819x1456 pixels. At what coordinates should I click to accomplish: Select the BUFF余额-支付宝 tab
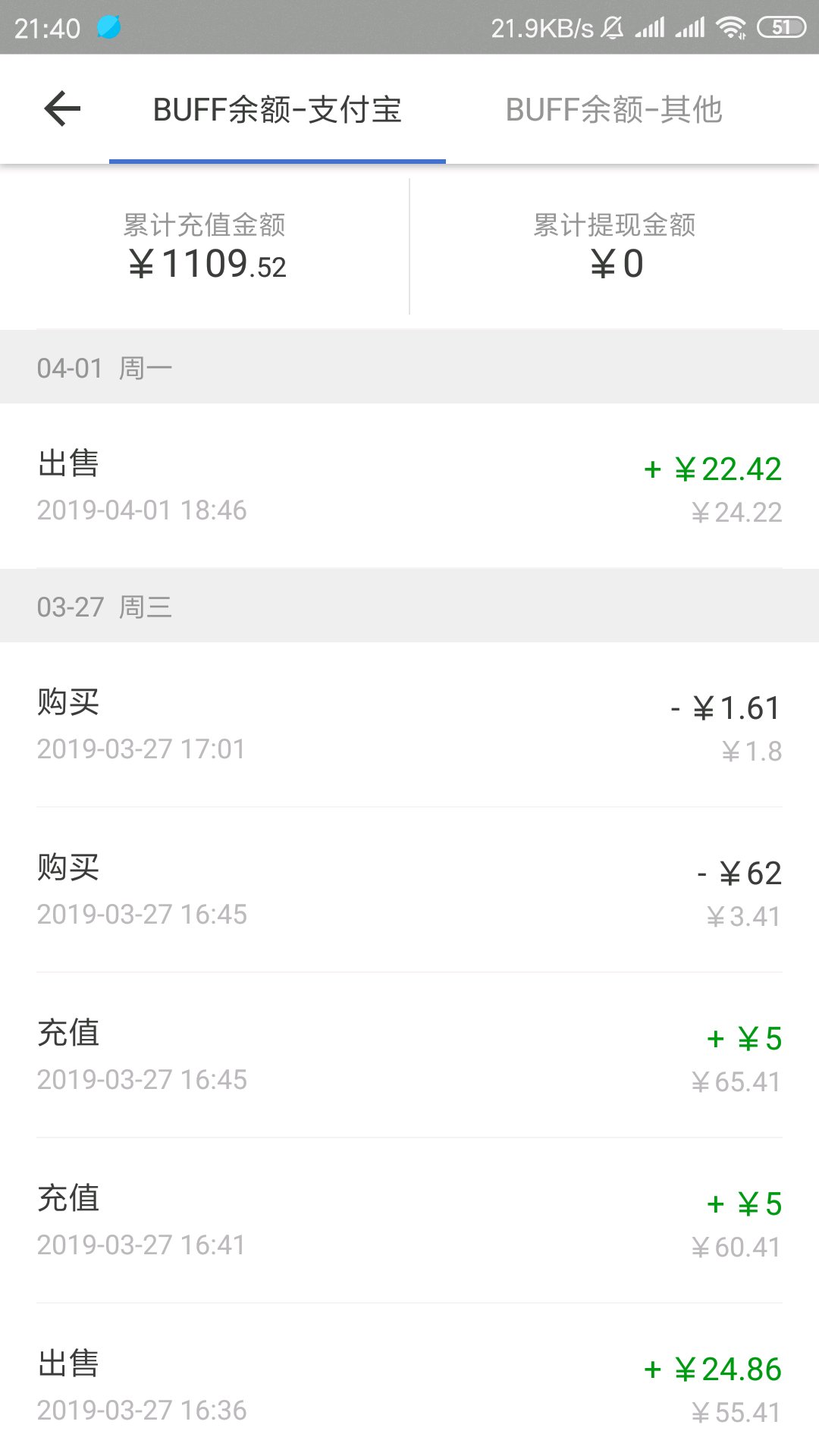(x=277, y=110)
